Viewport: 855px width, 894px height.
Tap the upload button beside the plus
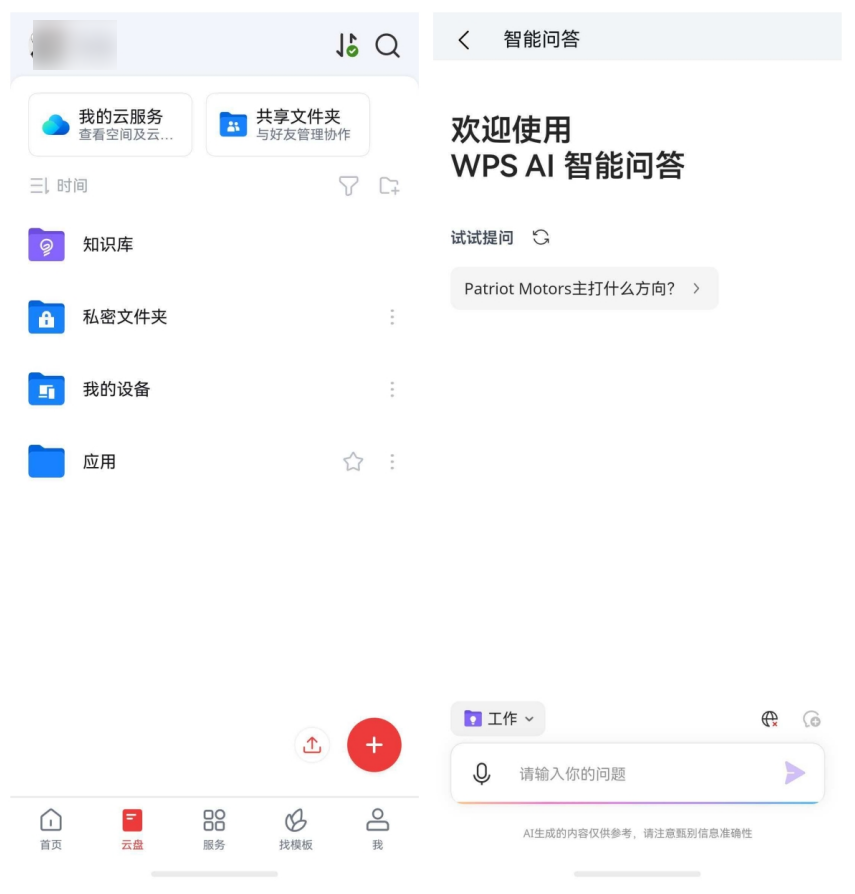click(312, 745)
